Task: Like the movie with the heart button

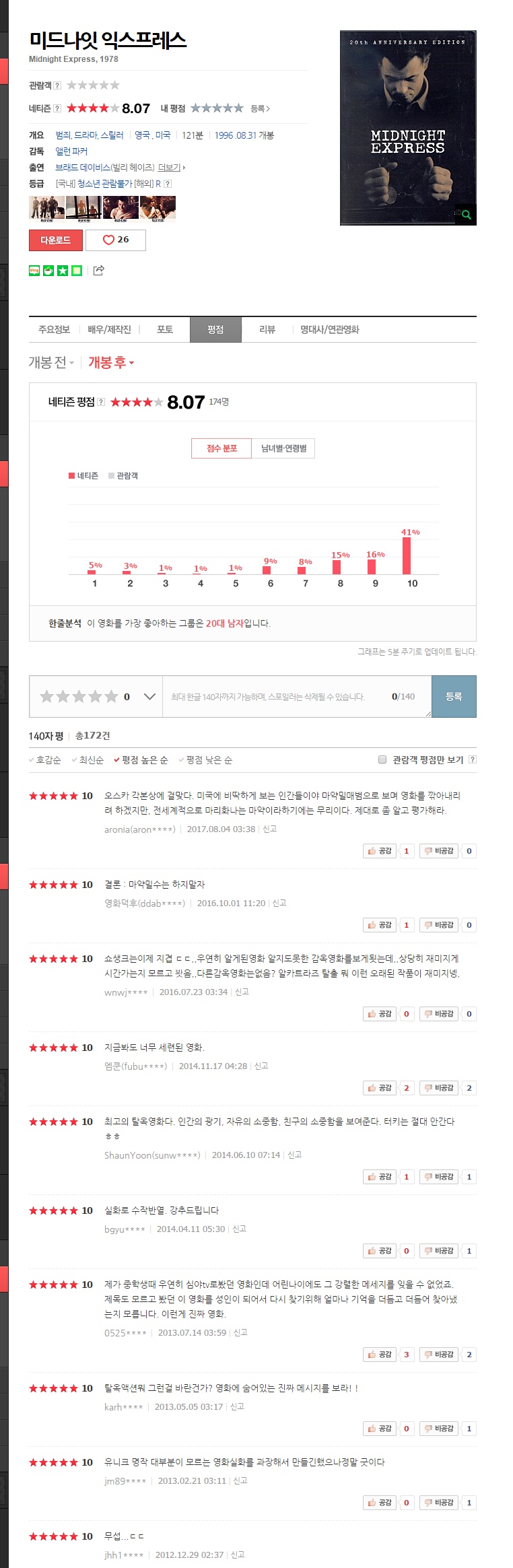Action: (x=115, y=240)
